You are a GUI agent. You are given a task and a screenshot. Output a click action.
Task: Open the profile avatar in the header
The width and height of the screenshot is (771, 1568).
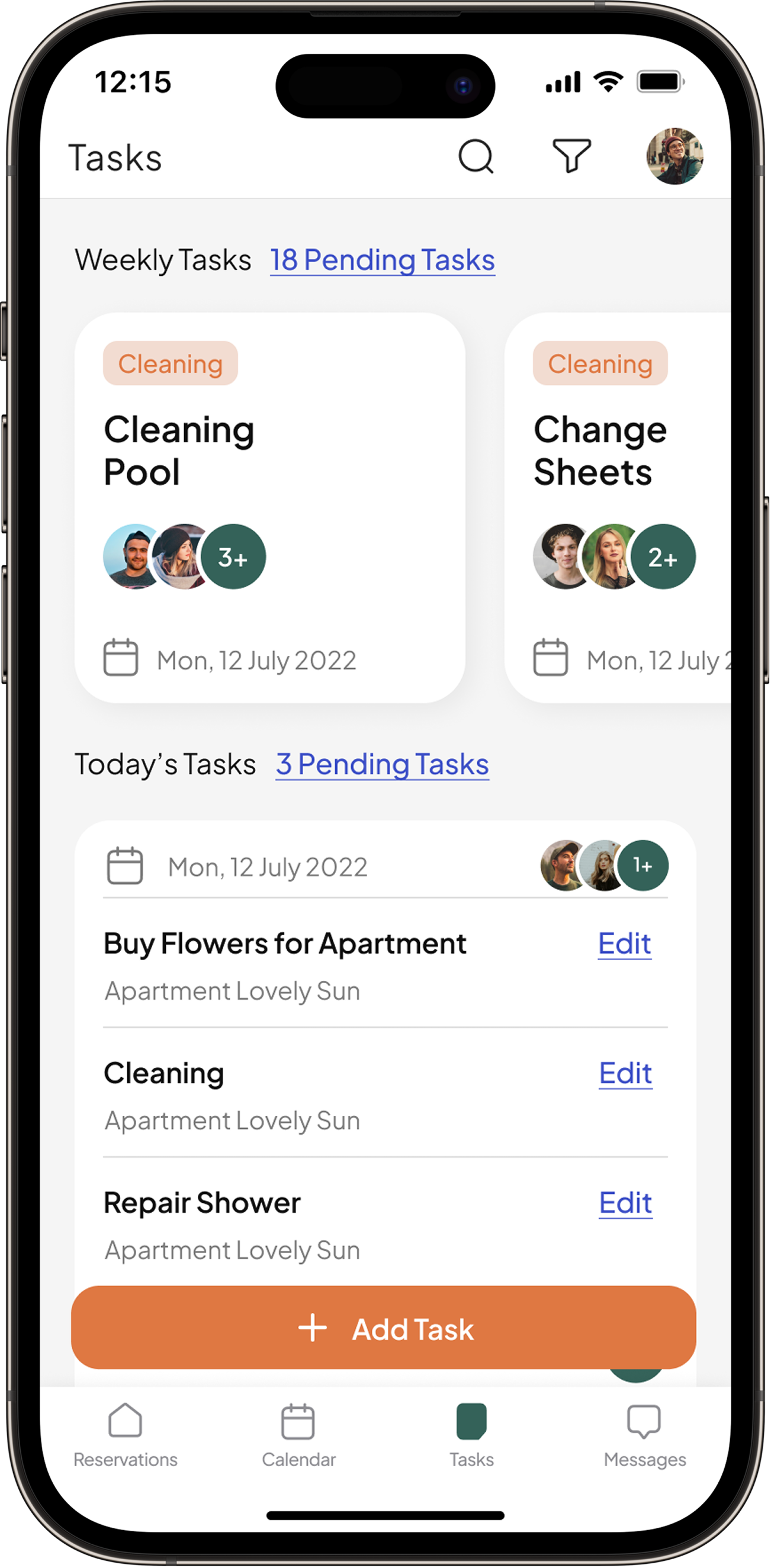(675, 156)
